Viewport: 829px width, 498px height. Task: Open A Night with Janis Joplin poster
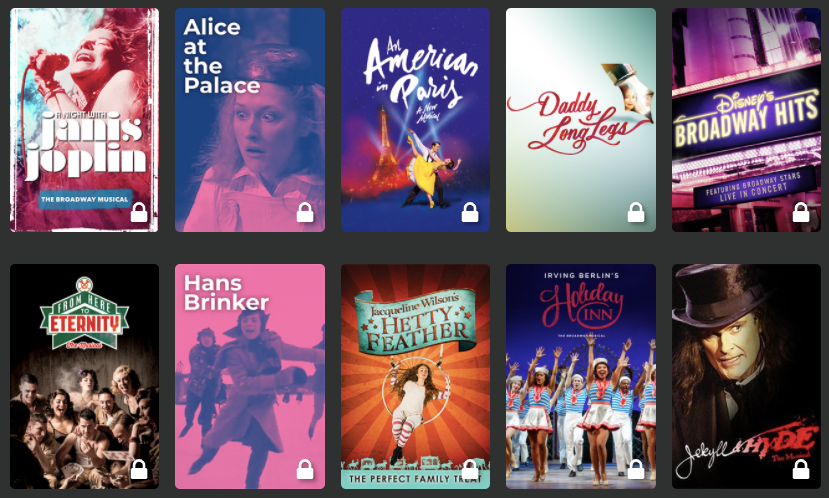[x=84, y=120]
